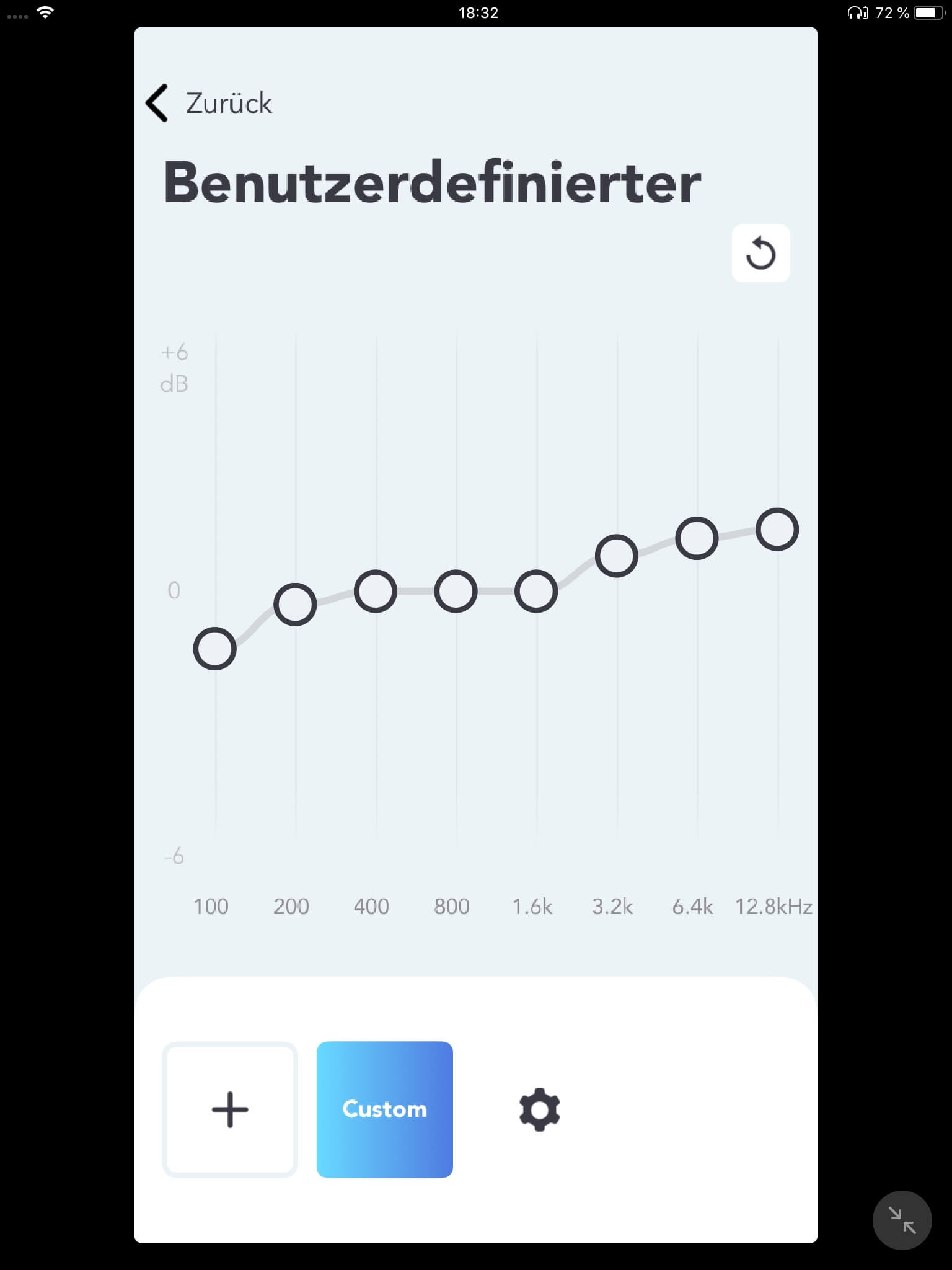
Task: Select the 6.4k band handle
Action: [x=697, y=538]
